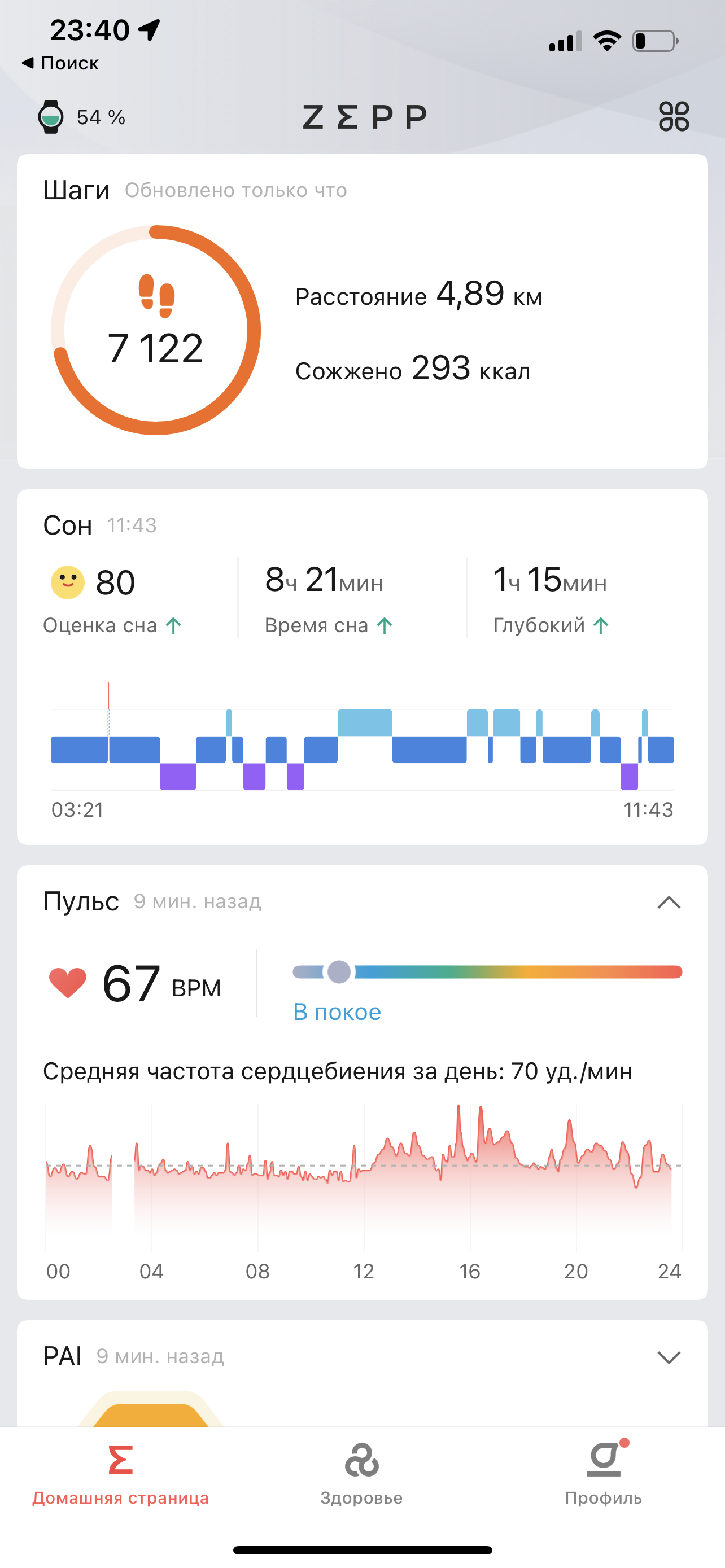Return to Поиск via the back arrow

[x=60, y=63]
